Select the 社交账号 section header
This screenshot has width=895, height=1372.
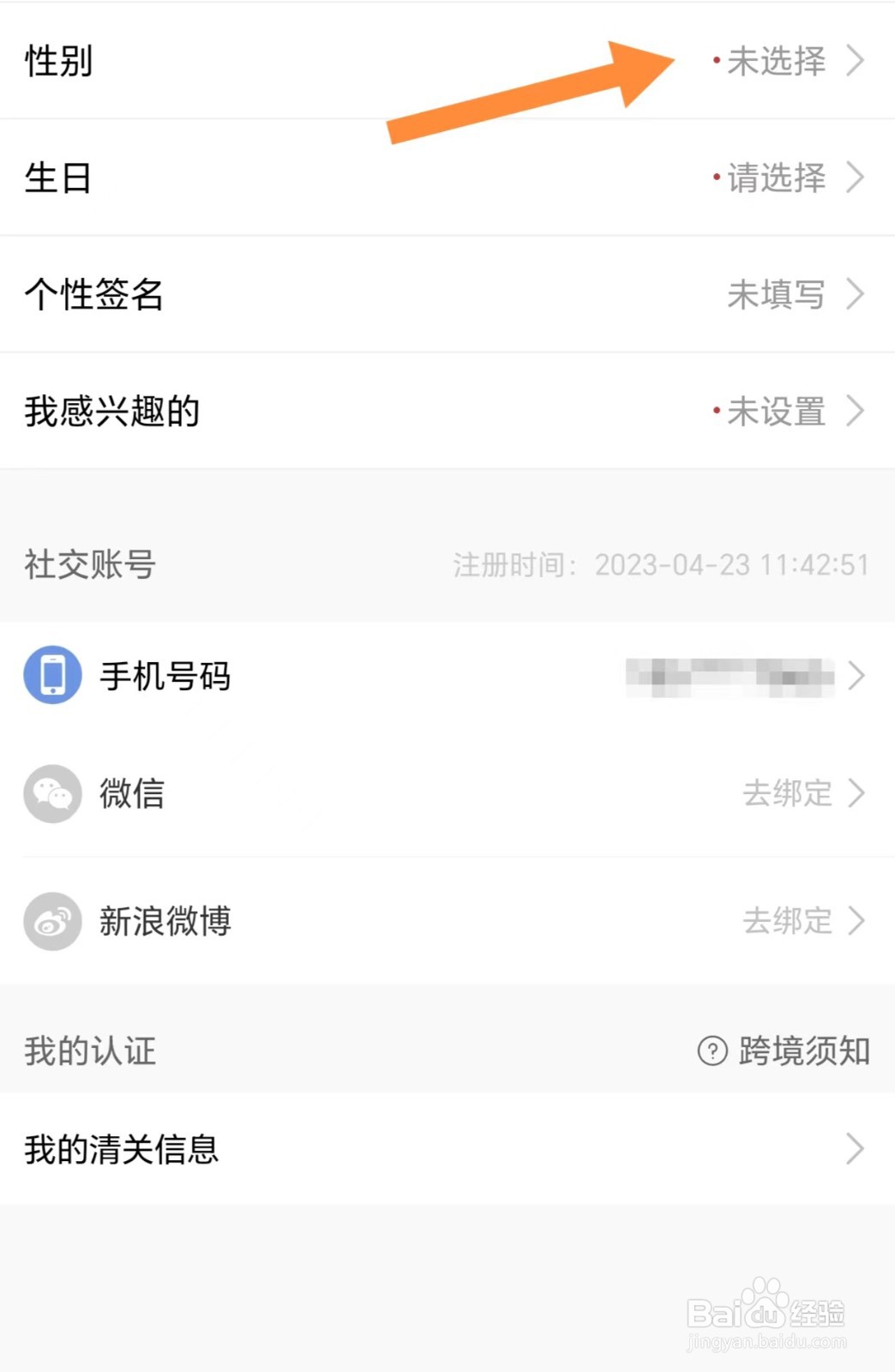[x=87, y=566]
